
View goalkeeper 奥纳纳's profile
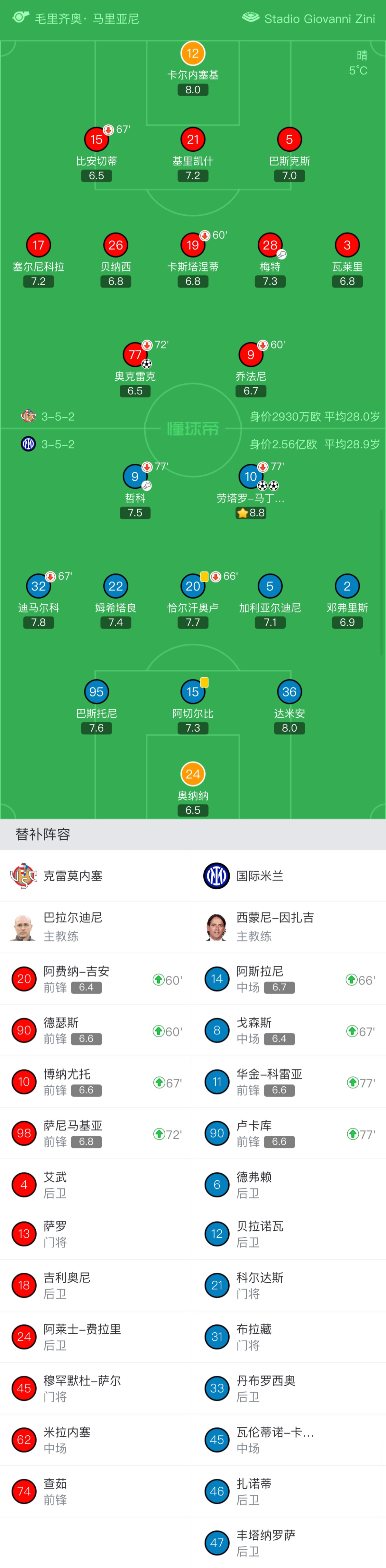(x=193, y=774)
